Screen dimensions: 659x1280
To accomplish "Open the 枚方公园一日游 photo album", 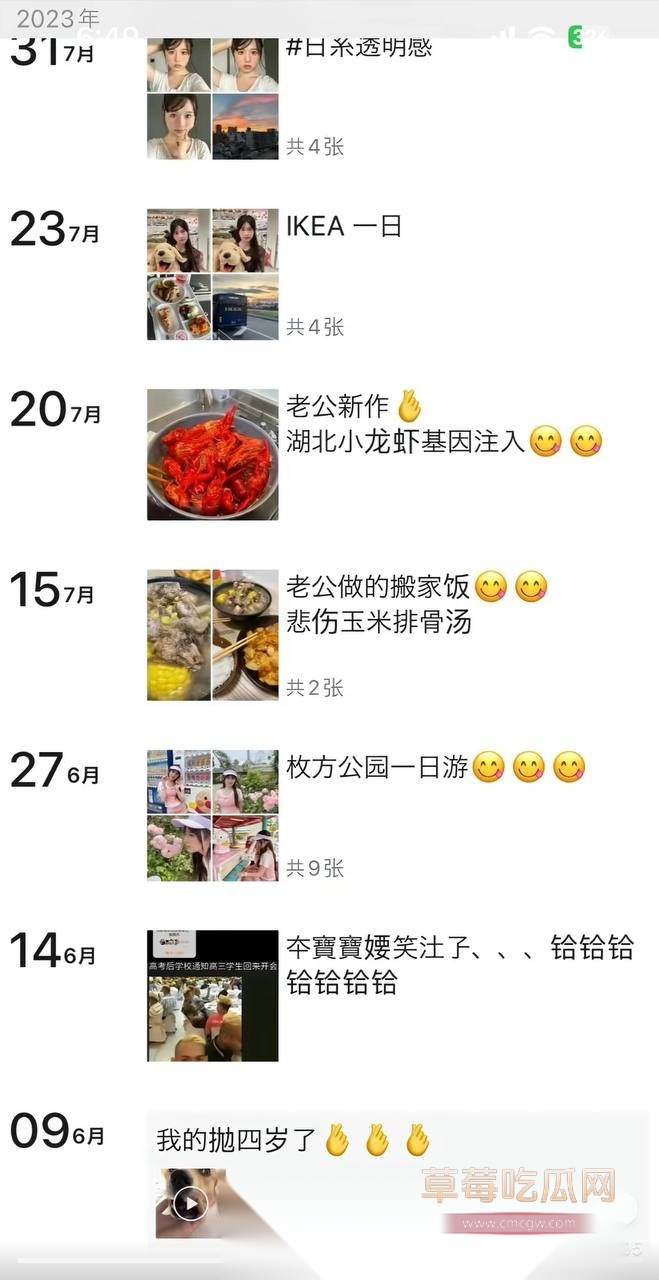I will coord(213,815).
